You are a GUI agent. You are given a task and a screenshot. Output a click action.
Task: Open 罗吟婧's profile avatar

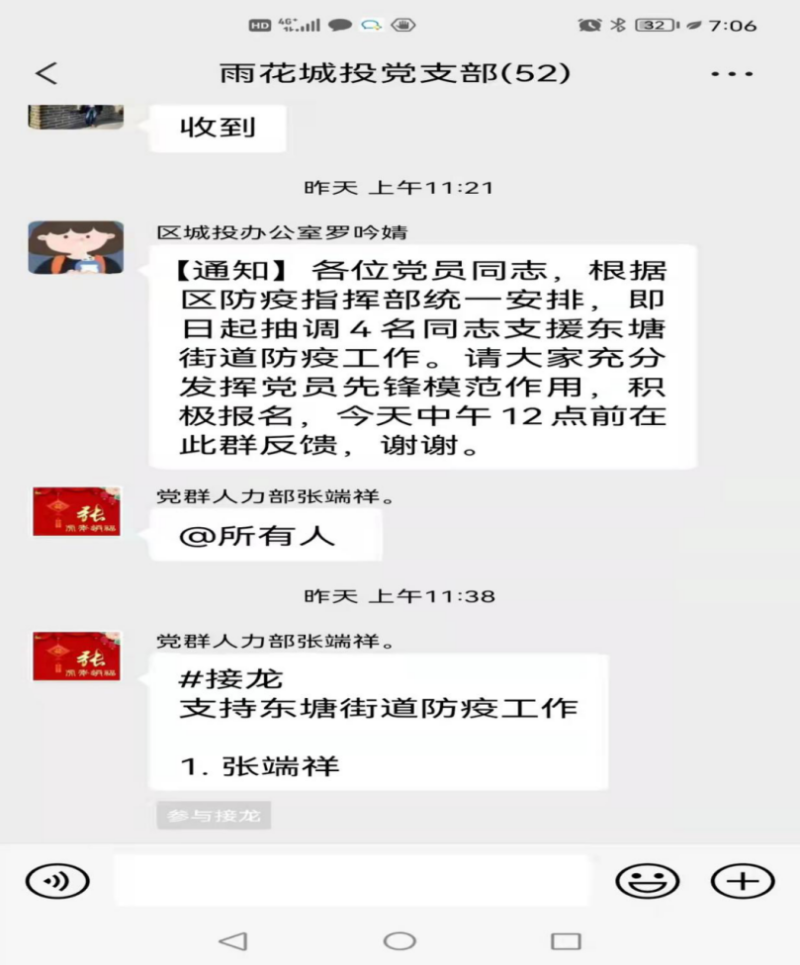(x=76, y=248)
